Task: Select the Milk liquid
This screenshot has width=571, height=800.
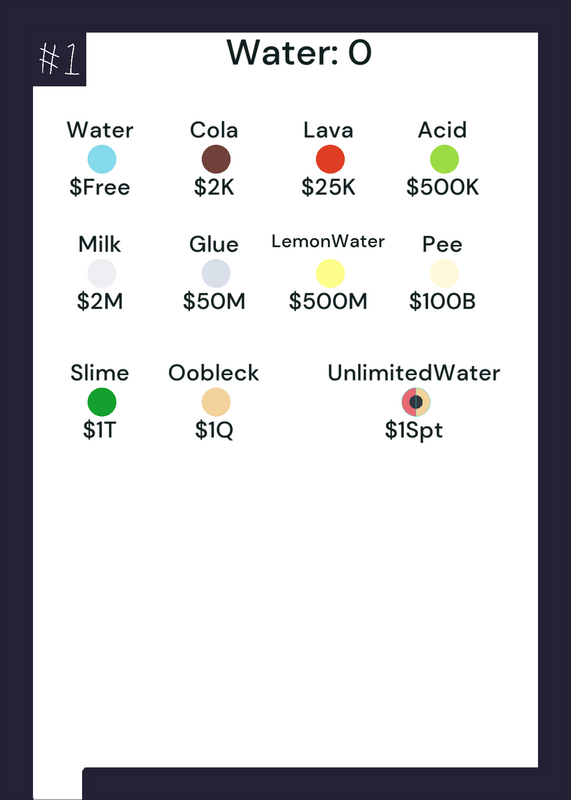Action: tap(102, 273)
